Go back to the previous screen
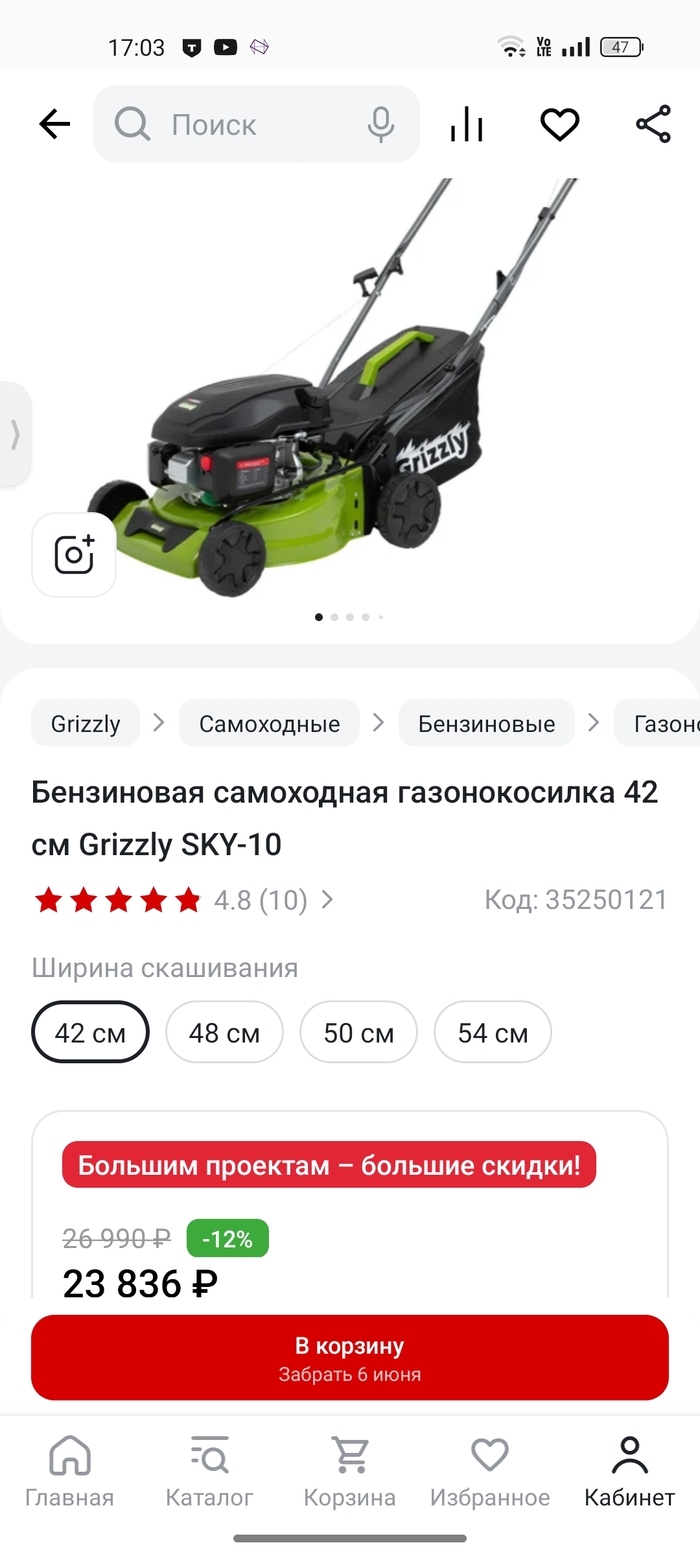This screenshot has width=700, height=1556. [x=54, y=125]
